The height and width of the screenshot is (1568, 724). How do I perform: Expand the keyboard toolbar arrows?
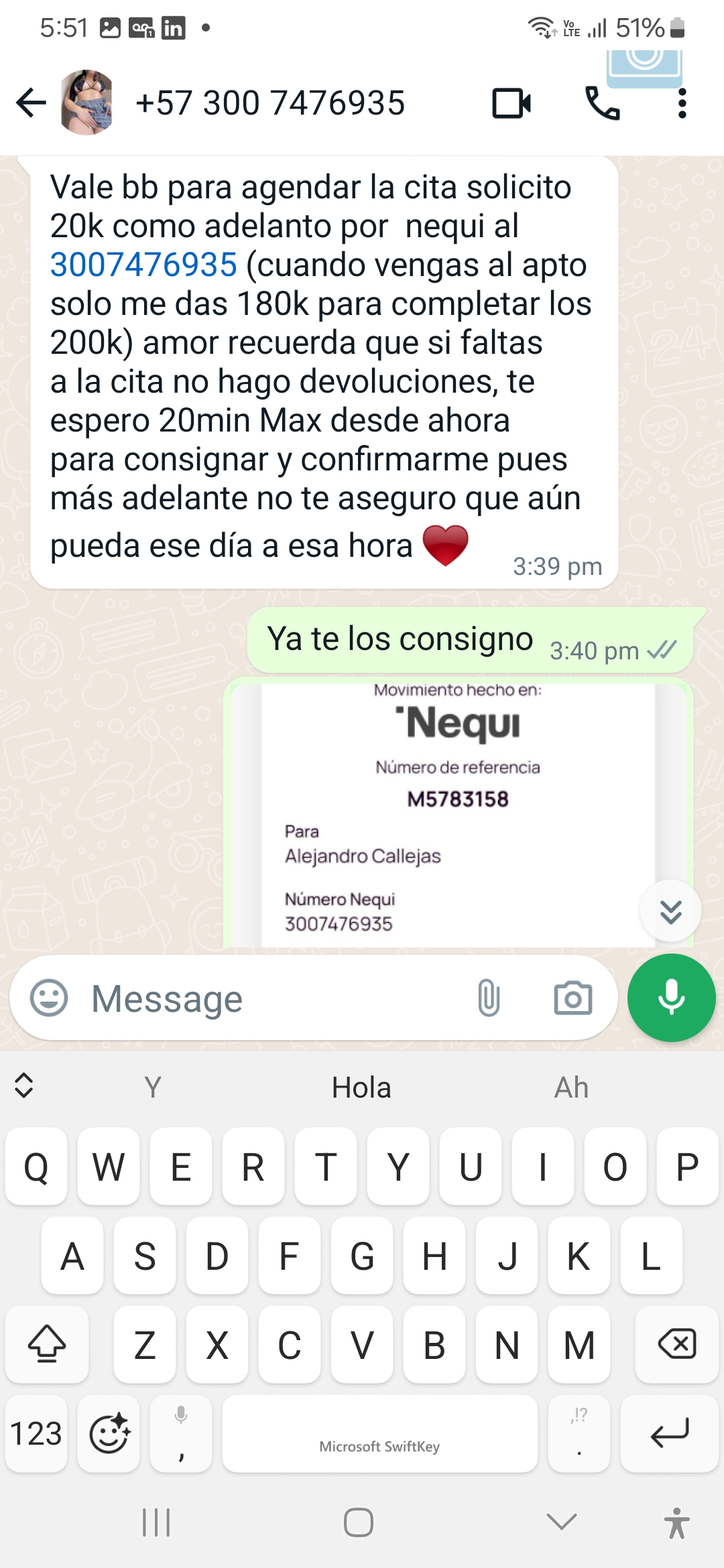pos(24,1086)
